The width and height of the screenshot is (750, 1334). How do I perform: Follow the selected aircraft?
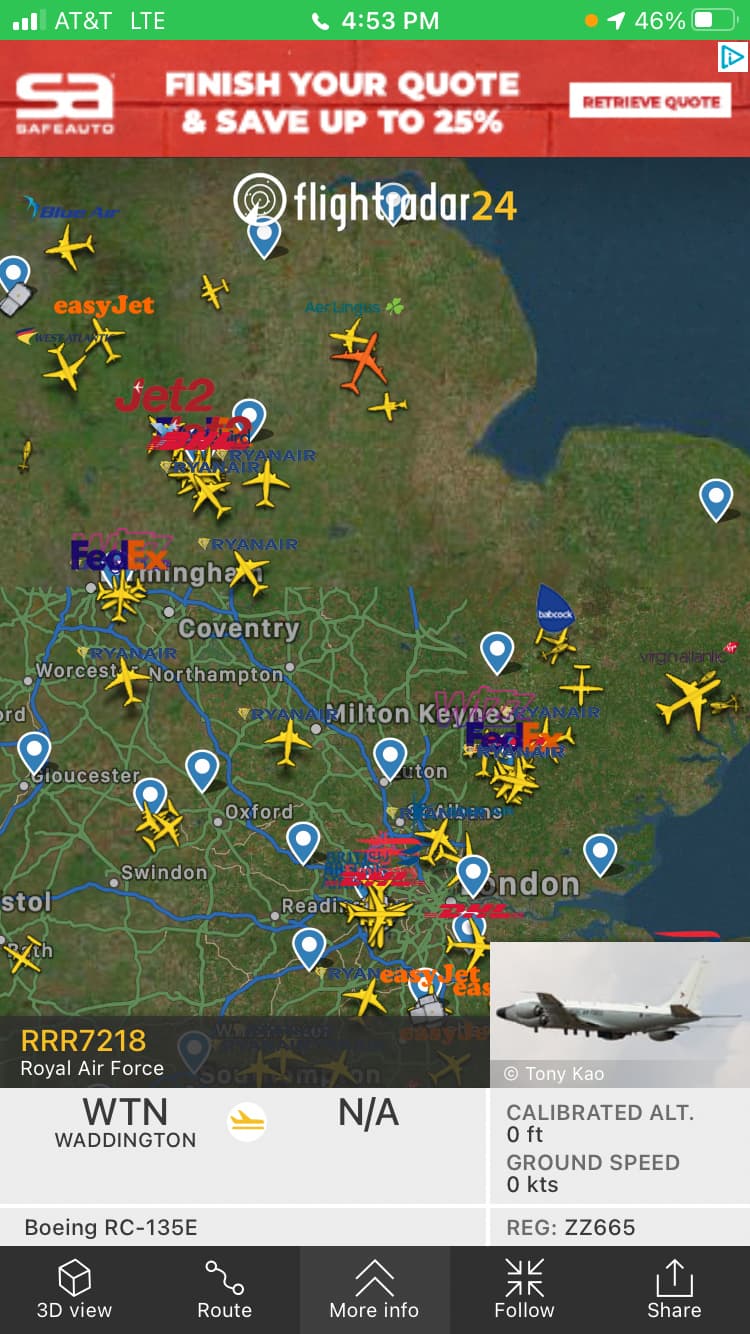[x=524, y=1290]
